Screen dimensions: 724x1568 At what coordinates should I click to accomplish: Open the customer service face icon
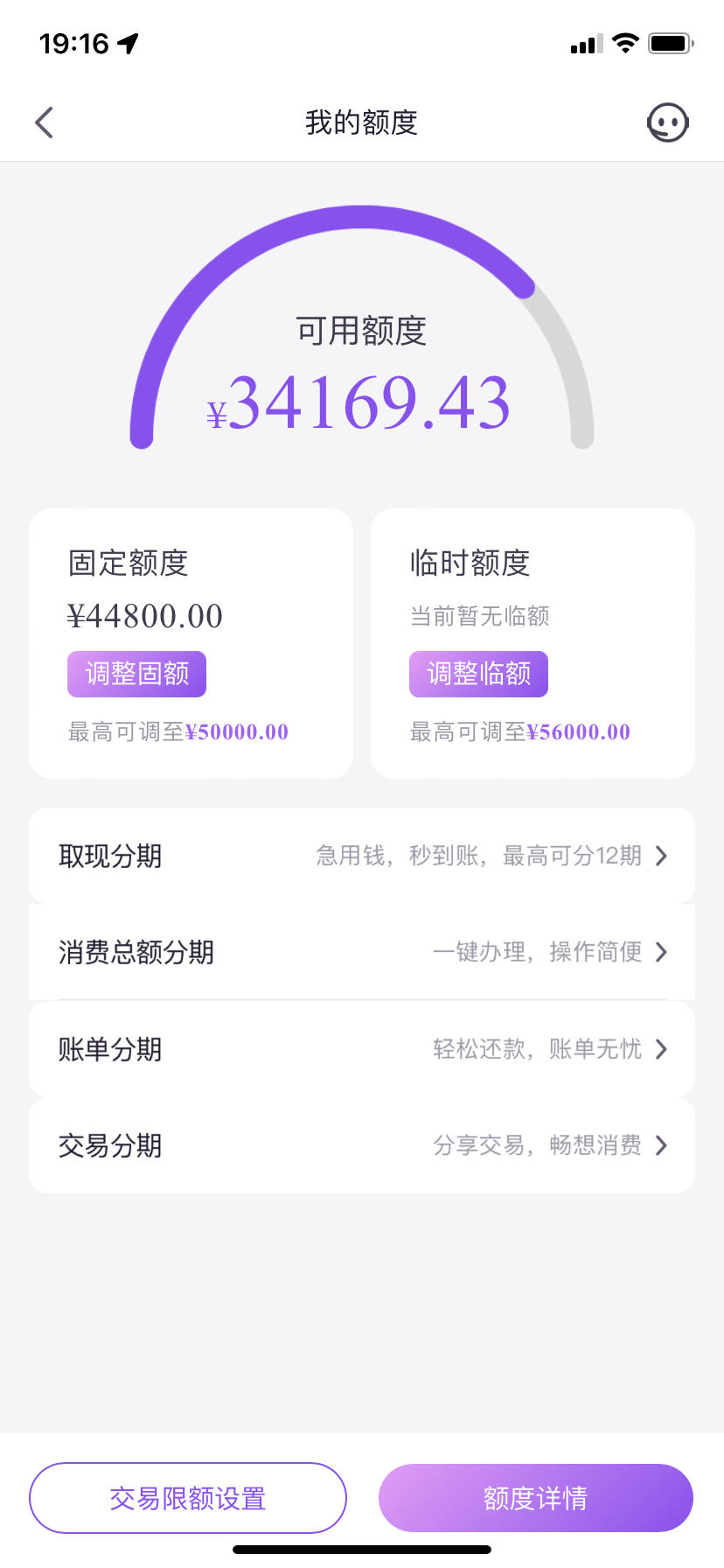pos(668,122)
